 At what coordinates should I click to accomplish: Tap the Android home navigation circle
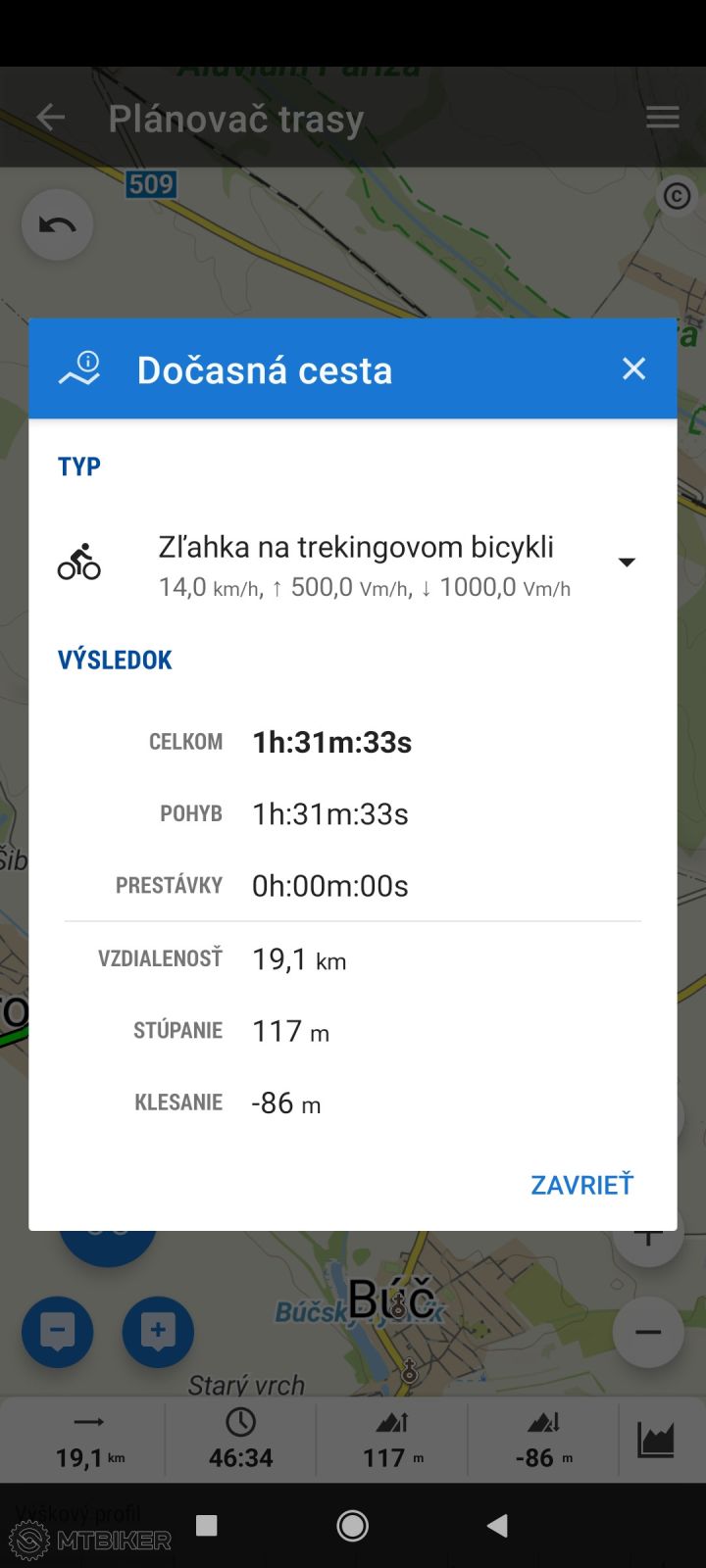click(x=352, y=1525)
